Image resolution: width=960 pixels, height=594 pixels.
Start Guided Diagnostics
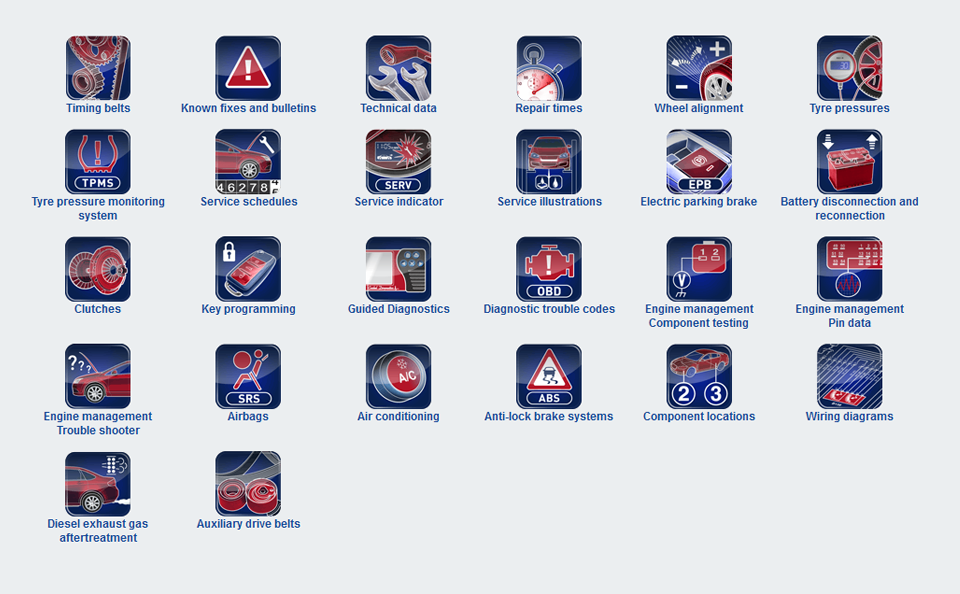[x=398, y=270]
